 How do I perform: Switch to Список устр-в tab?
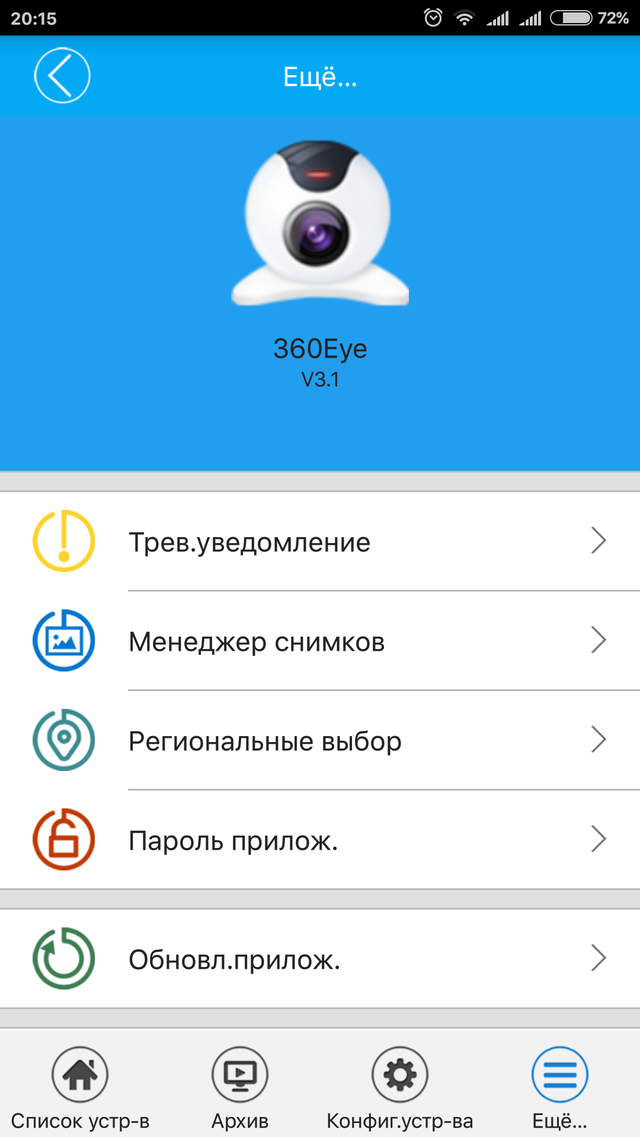tap(80, 1087)
